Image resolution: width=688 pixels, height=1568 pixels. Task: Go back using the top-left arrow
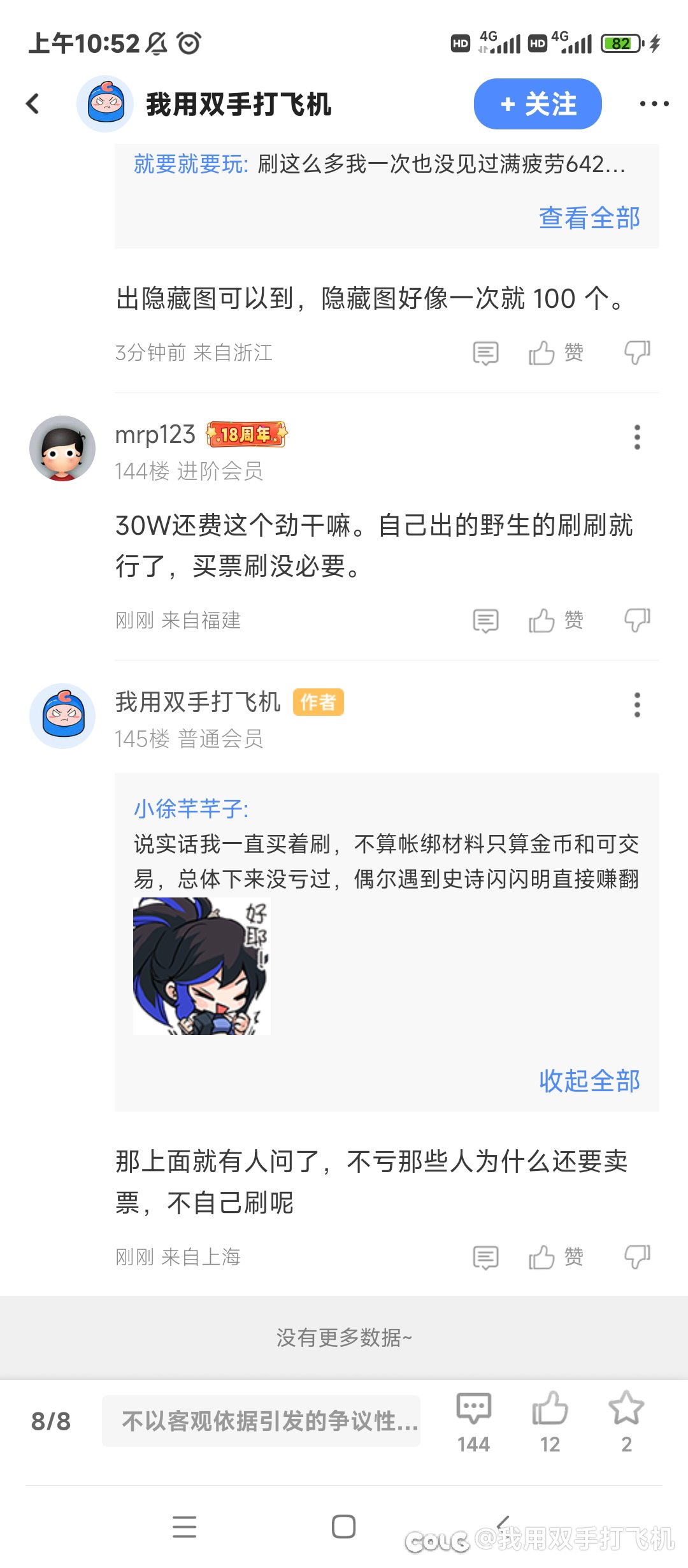[33, 104]
